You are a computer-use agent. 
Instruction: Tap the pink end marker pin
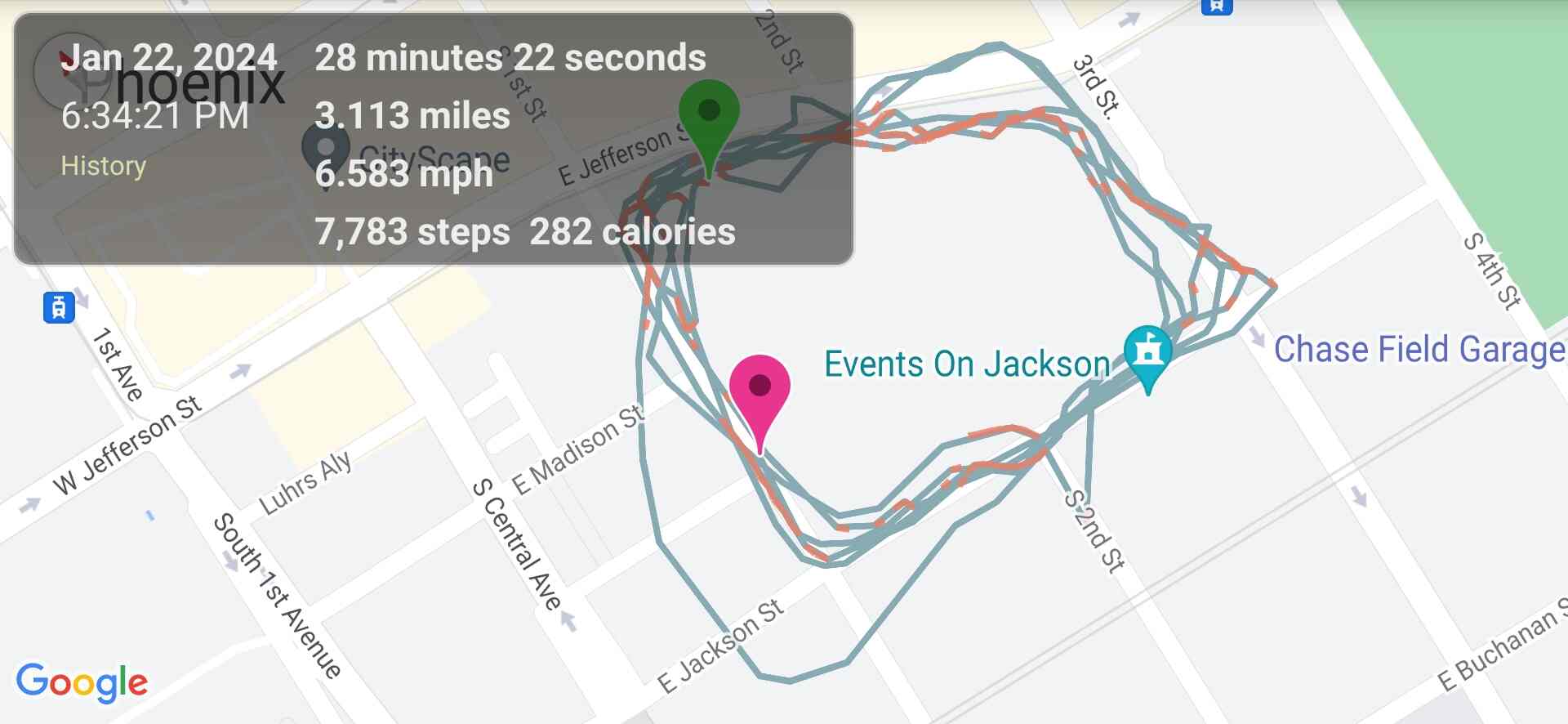point(759,390)
